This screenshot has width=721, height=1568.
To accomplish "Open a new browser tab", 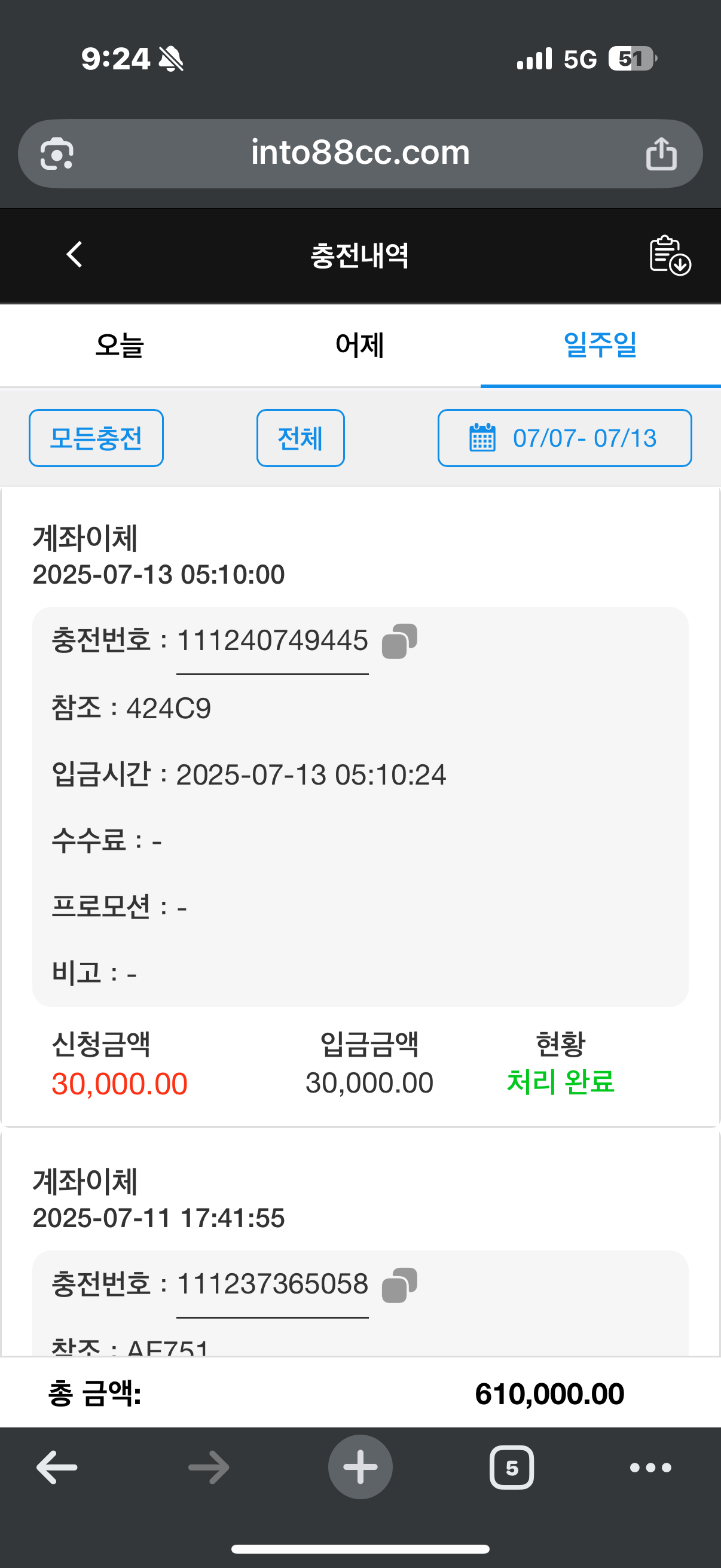I will pos(360,1467).
